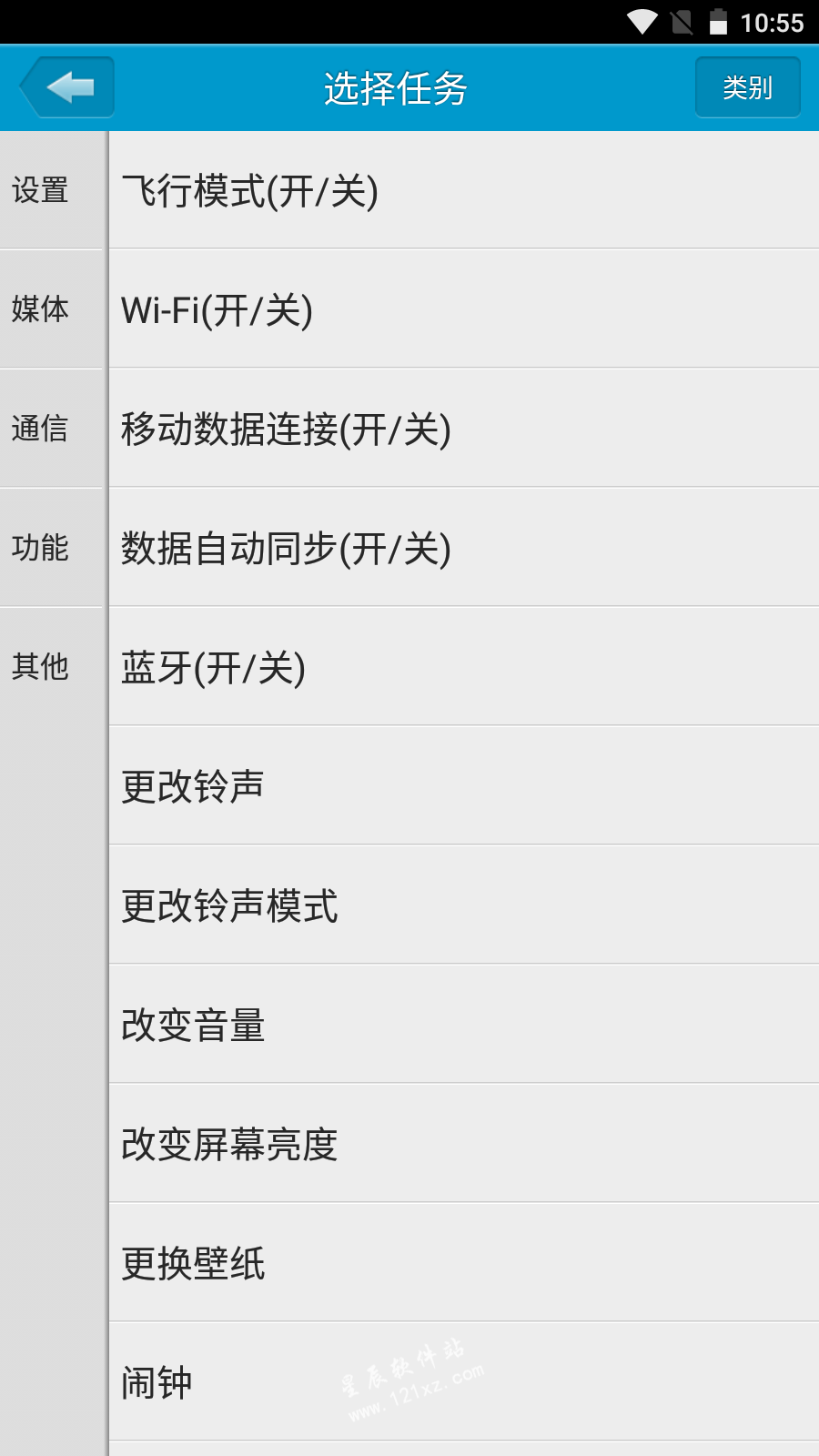Select the 更改铃声模式 task
This screenshot has height=1456, width=819.
click(x=463, y=906)
